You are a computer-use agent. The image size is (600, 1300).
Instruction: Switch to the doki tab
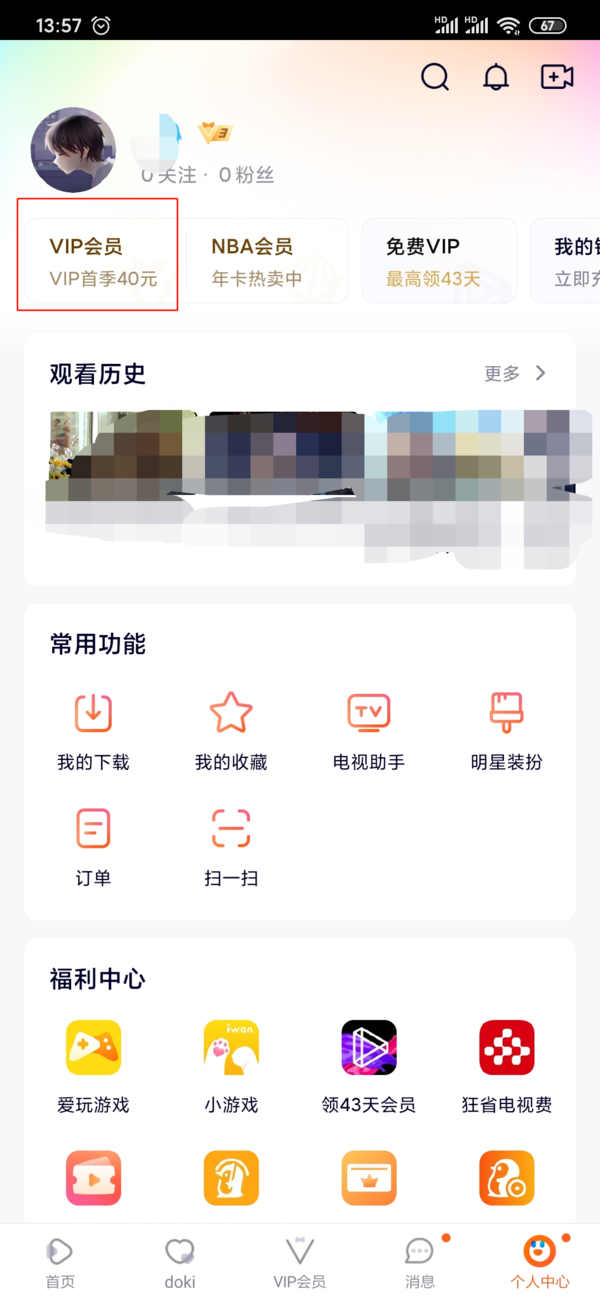[180, 1263]
